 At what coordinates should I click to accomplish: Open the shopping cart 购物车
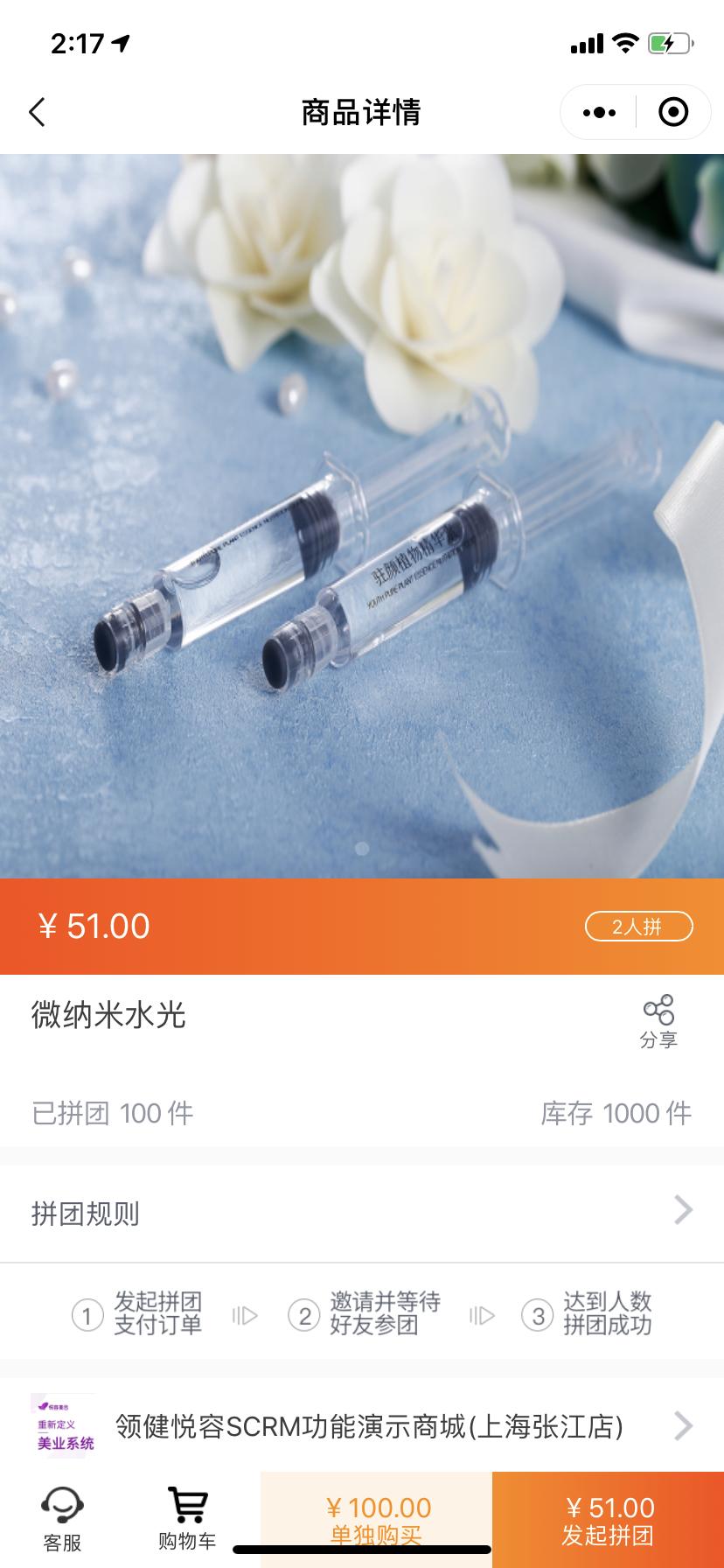click(185, 1518)
